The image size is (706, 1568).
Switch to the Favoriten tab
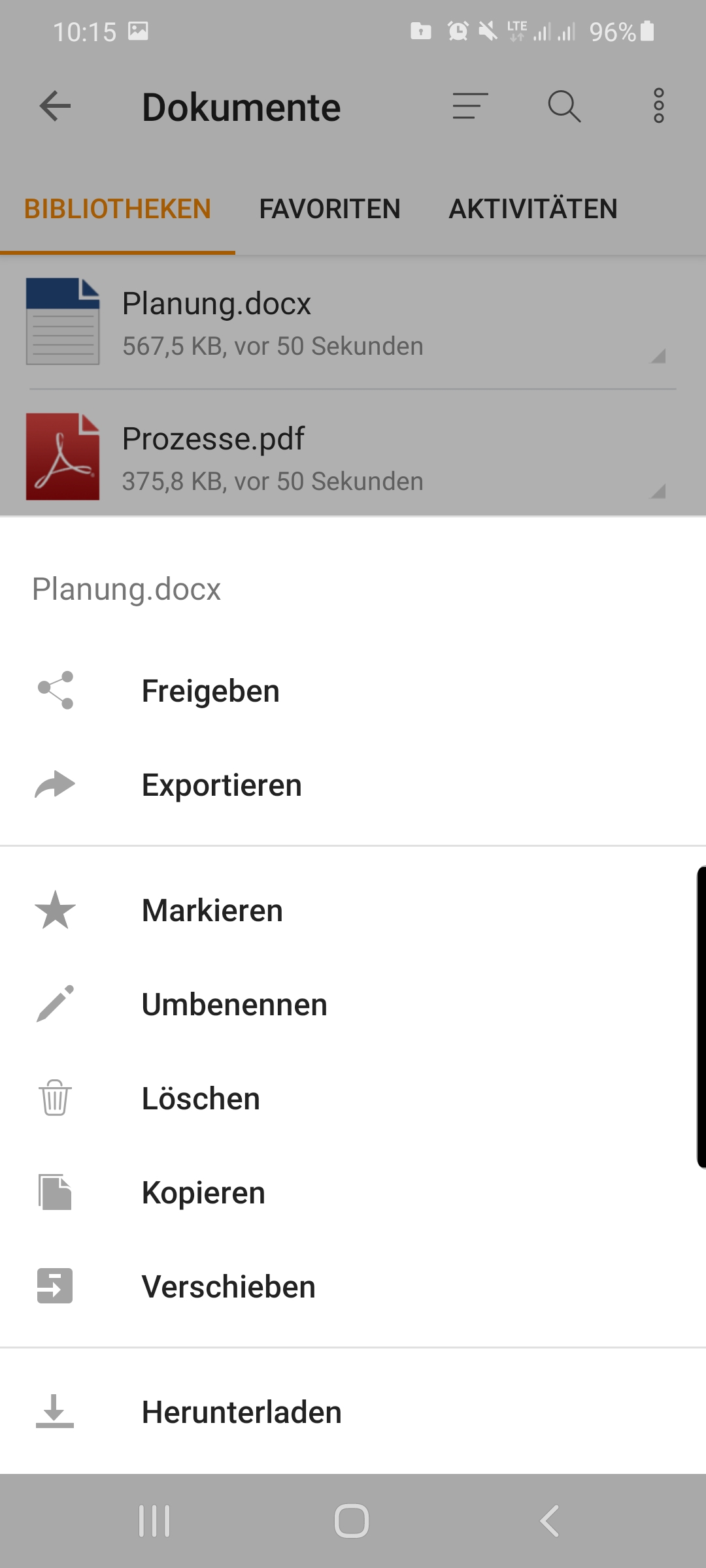pyautogui.click(x=329, y=209)
